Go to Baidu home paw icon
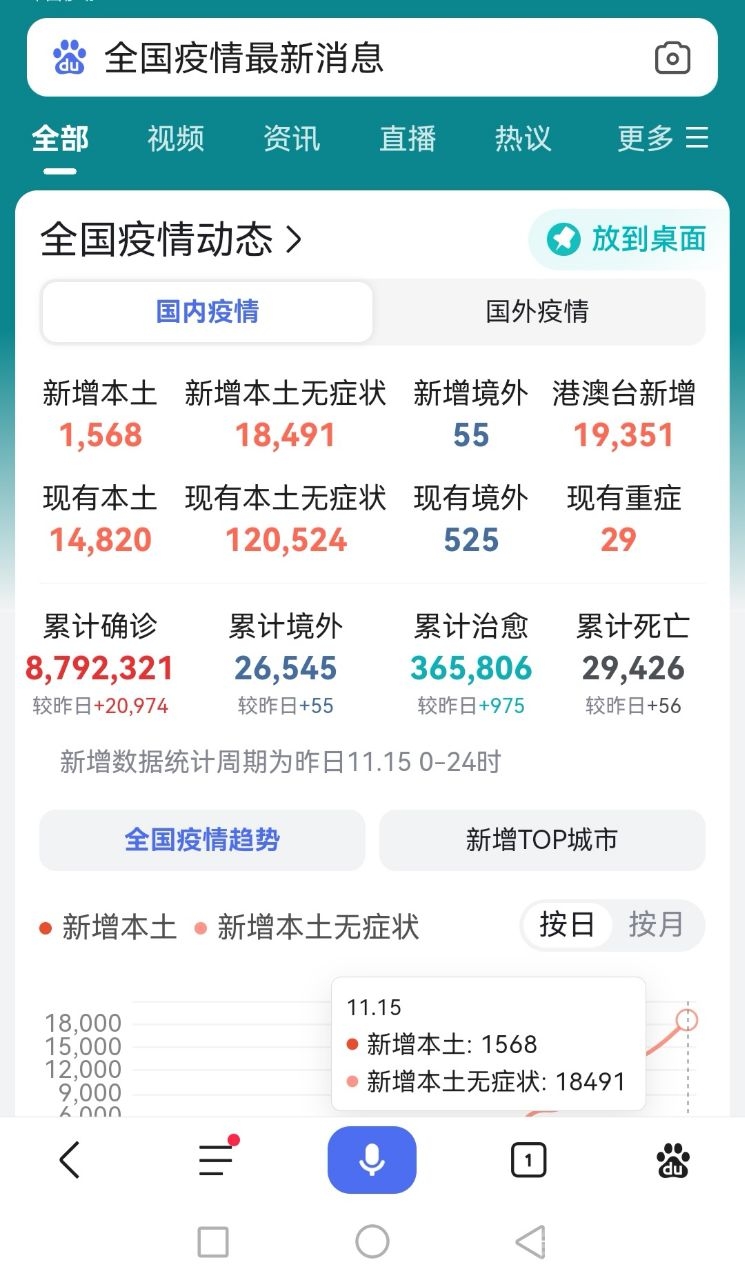Screen dimensions: 745x1280 pyautogui.click(x=673, y=1160)
